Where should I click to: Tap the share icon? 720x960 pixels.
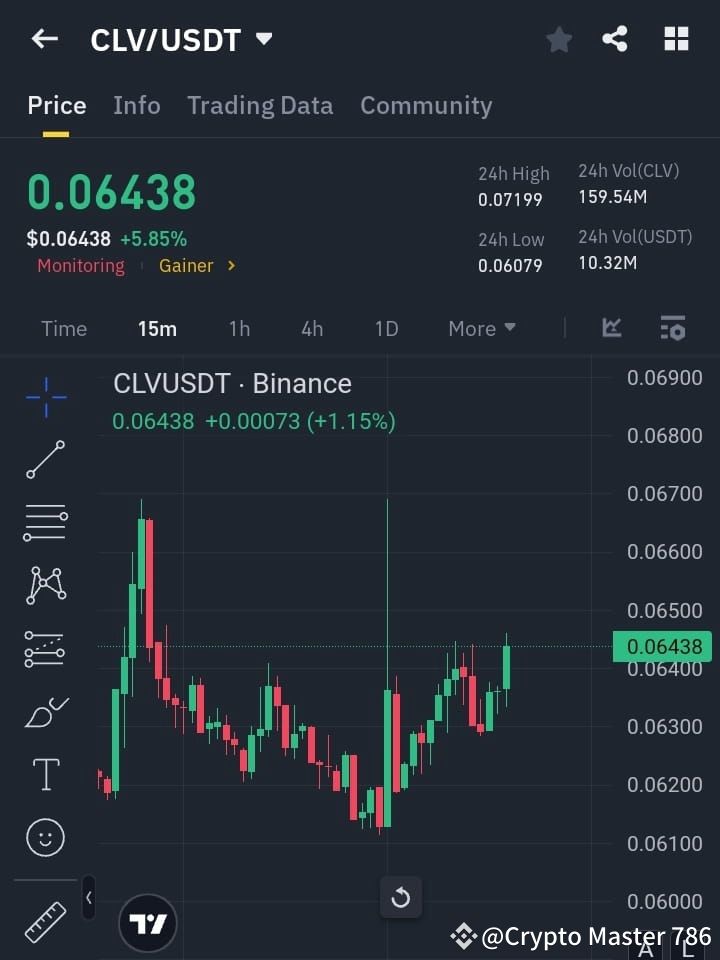615,39
